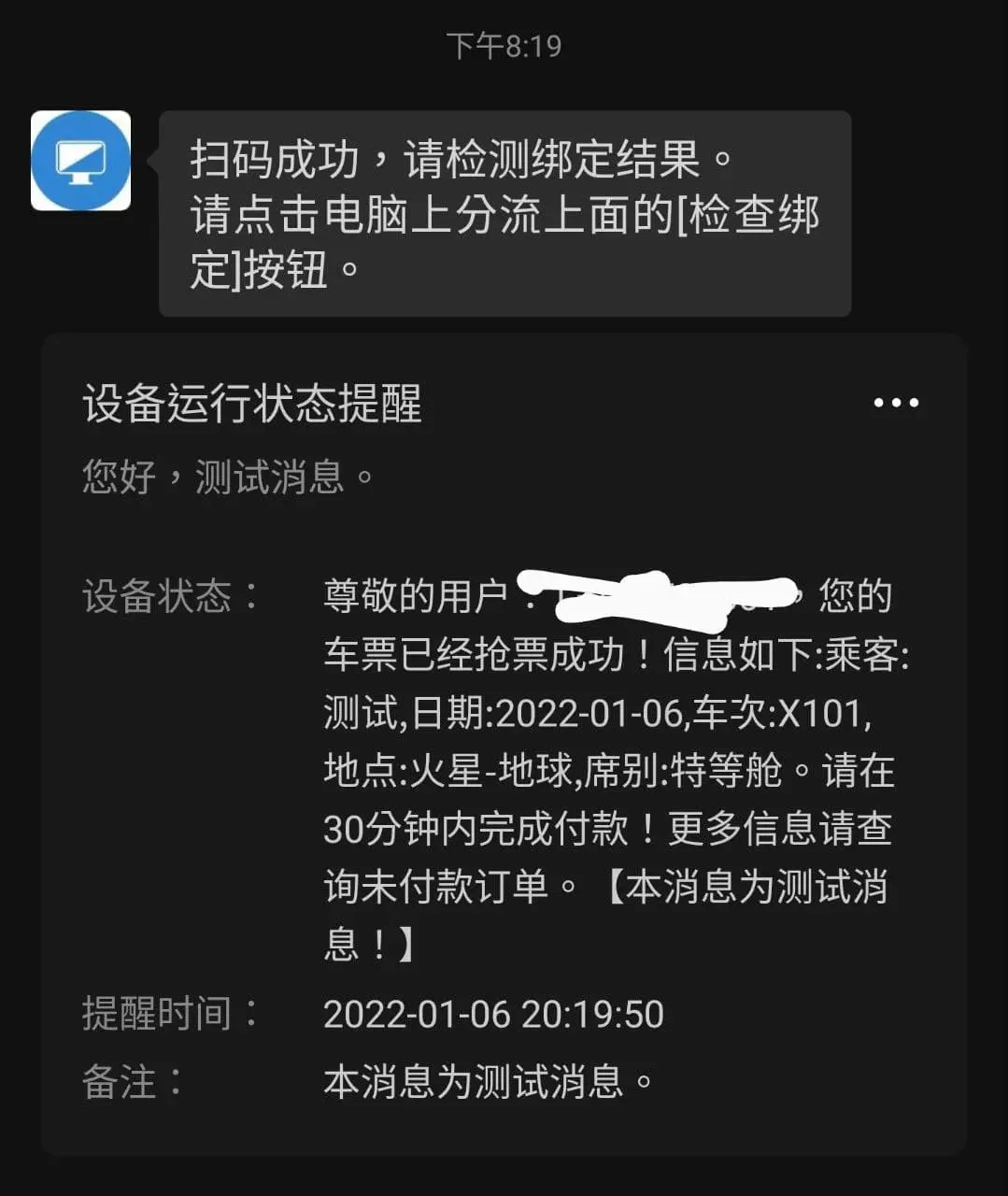Select the 扫码成功 message bubble
Image resolution: width=1008 pixels, height=1196 pixels.
[504, 212]
